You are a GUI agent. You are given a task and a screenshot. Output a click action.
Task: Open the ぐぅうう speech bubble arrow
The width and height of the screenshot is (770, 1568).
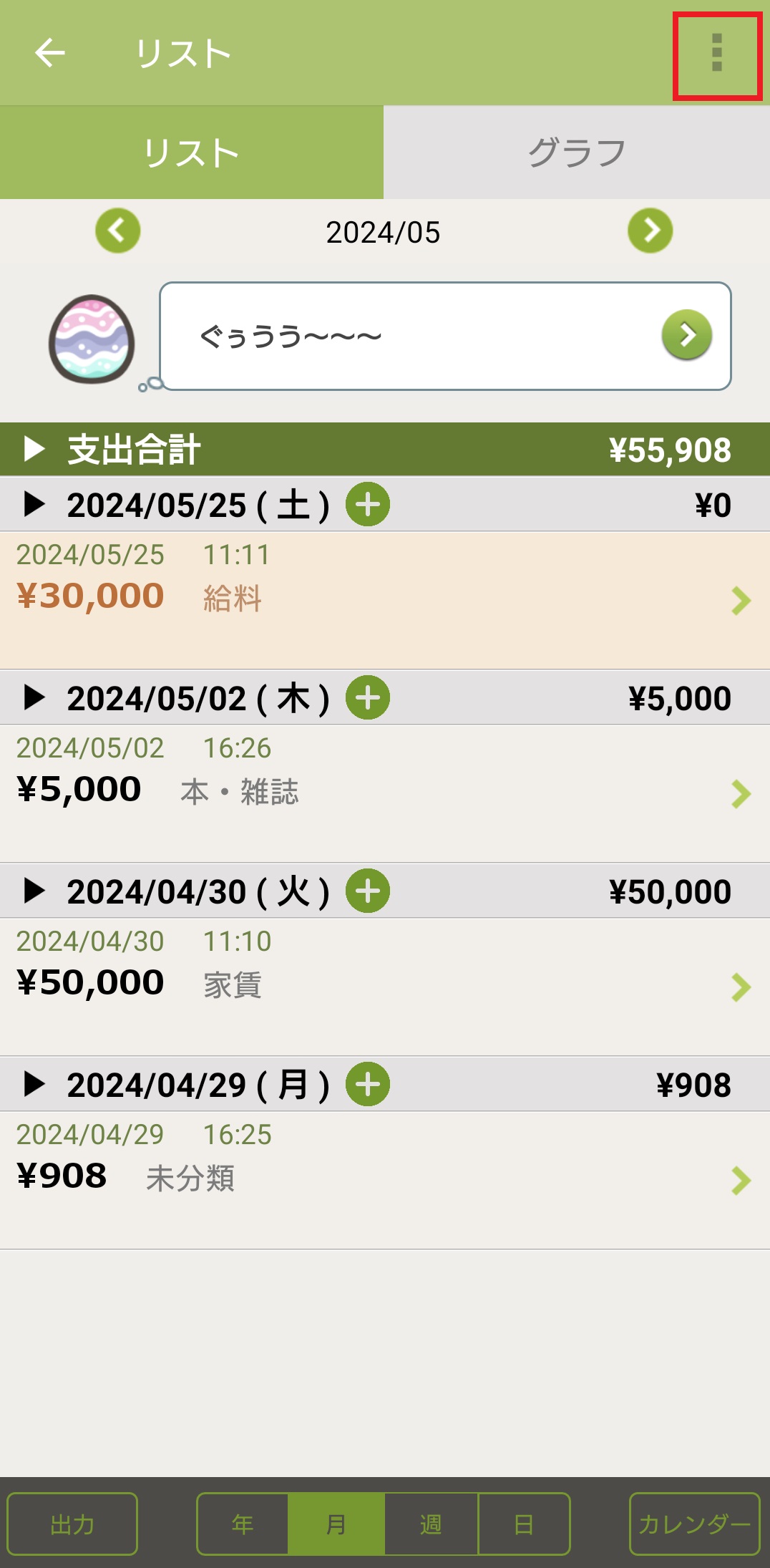click(686, 335)
